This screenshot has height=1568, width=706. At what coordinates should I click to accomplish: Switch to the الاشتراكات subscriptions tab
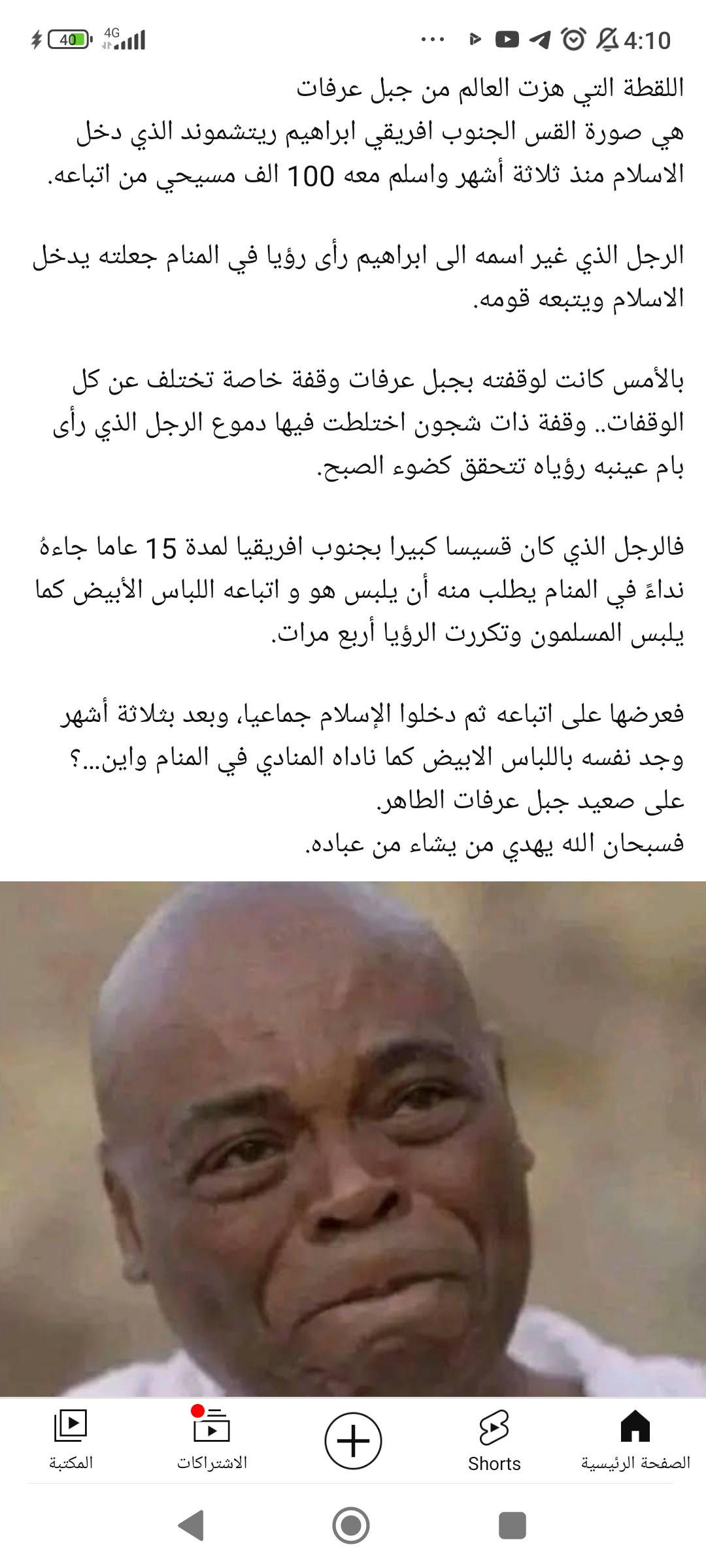[212, 1440]
